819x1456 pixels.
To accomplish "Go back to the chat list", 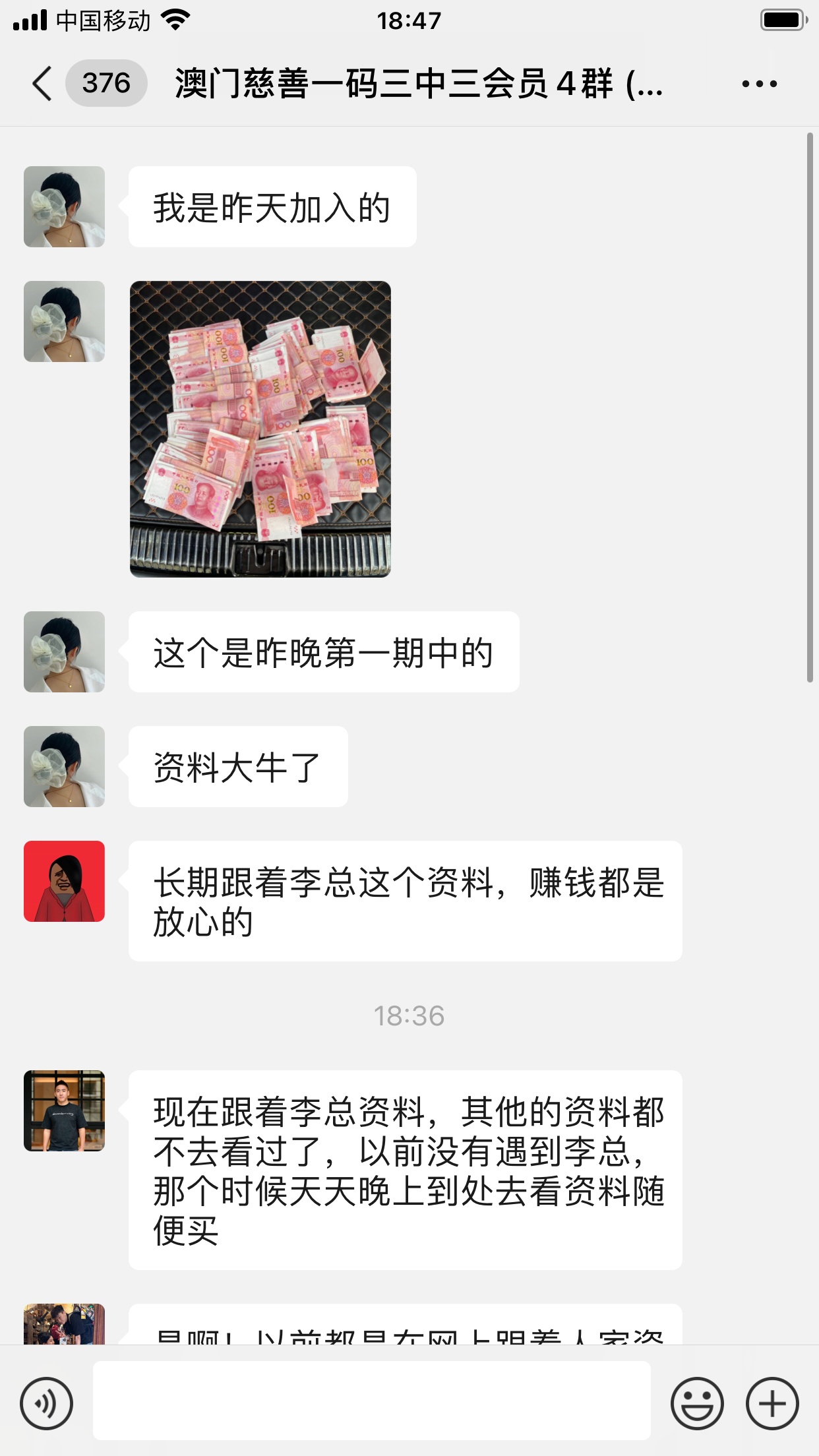I will tap(42, 84).
